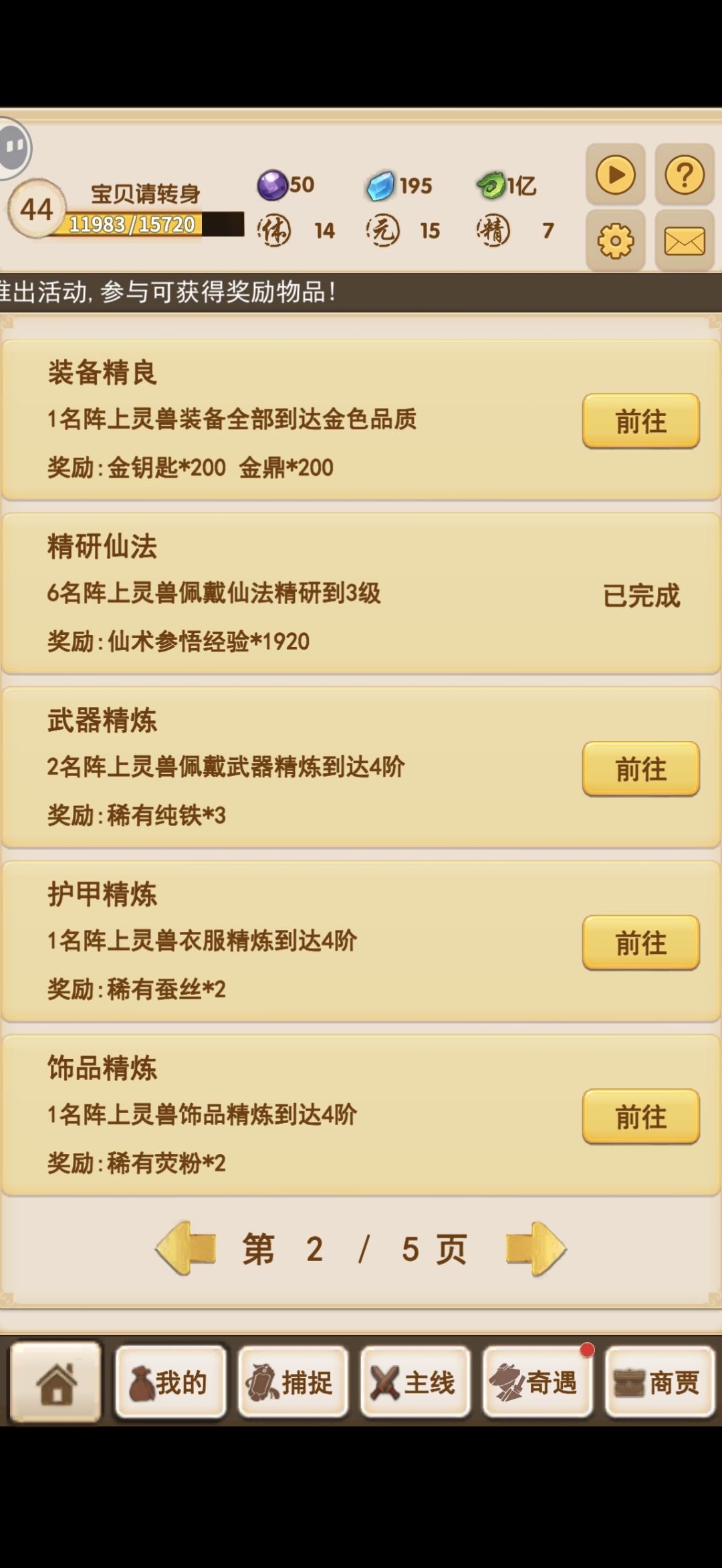The width and height of the screenshot is (722, 1568).
Task: Tap the green jade currency icon showing 1亿
Action: (490, 186)
